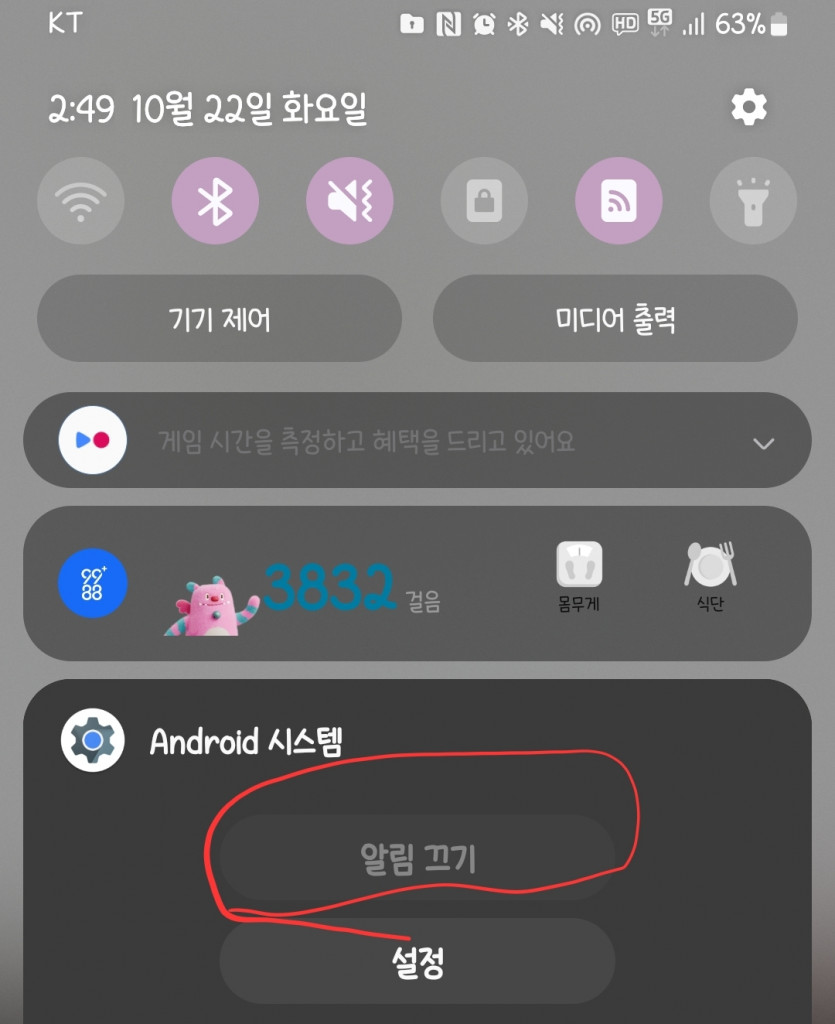Open 식단 diet shortcut
835x1024 pixels.
tap(710, 577)
